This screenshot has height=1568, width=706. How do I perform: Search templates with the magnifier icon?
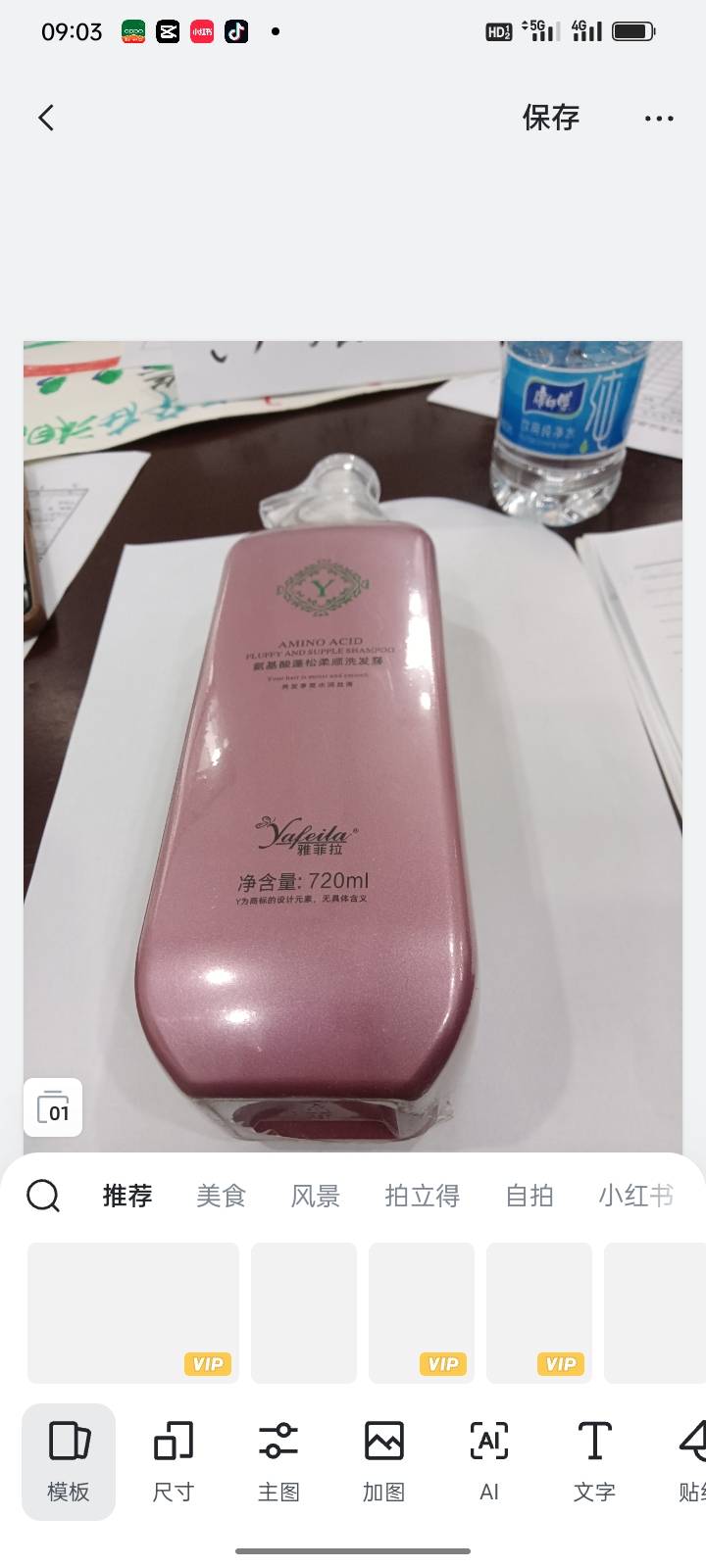(43, 1196)
